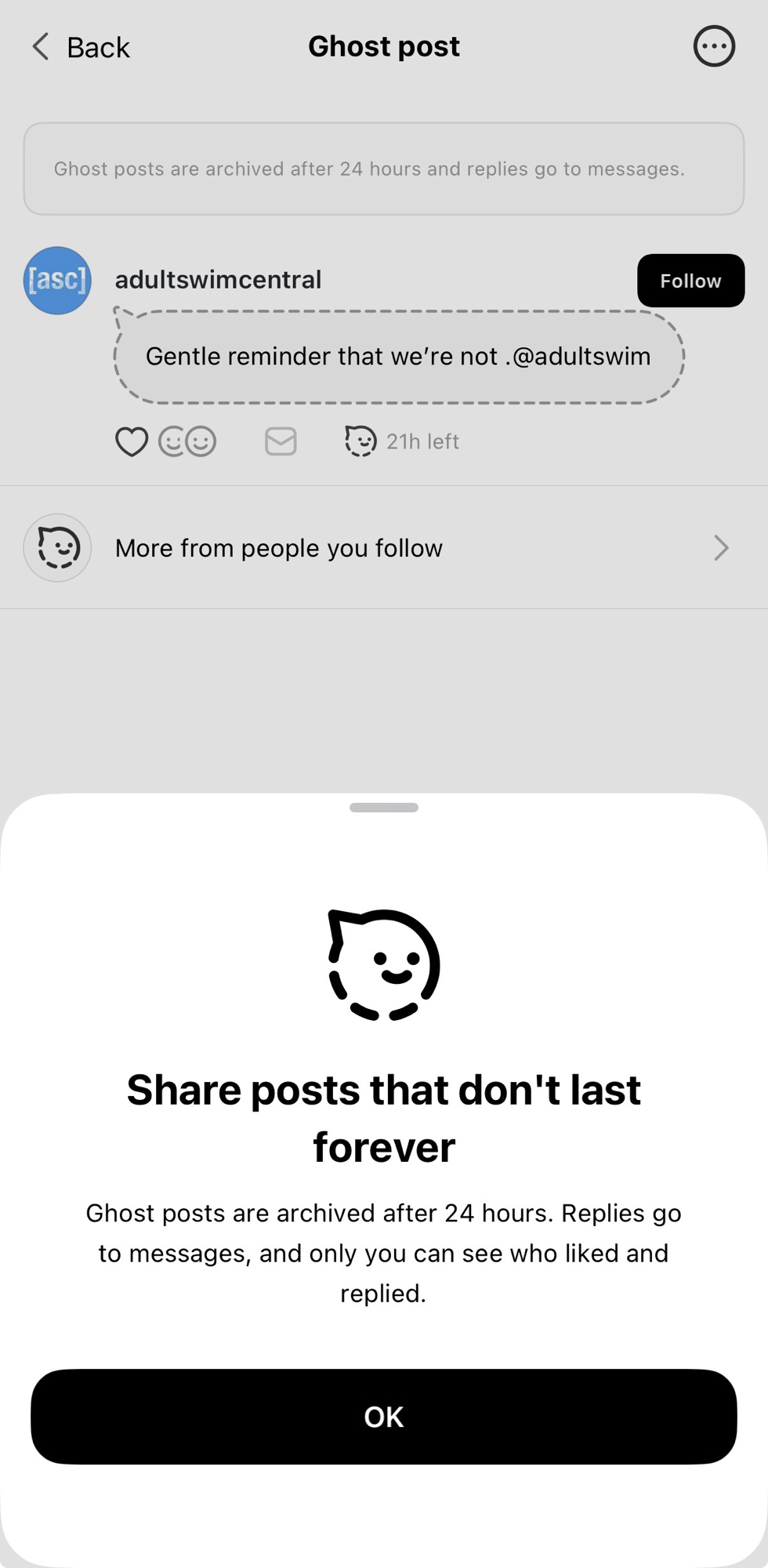Open More from people you follow
Viewport: 768px width, 1568px height.
(384, 547)
